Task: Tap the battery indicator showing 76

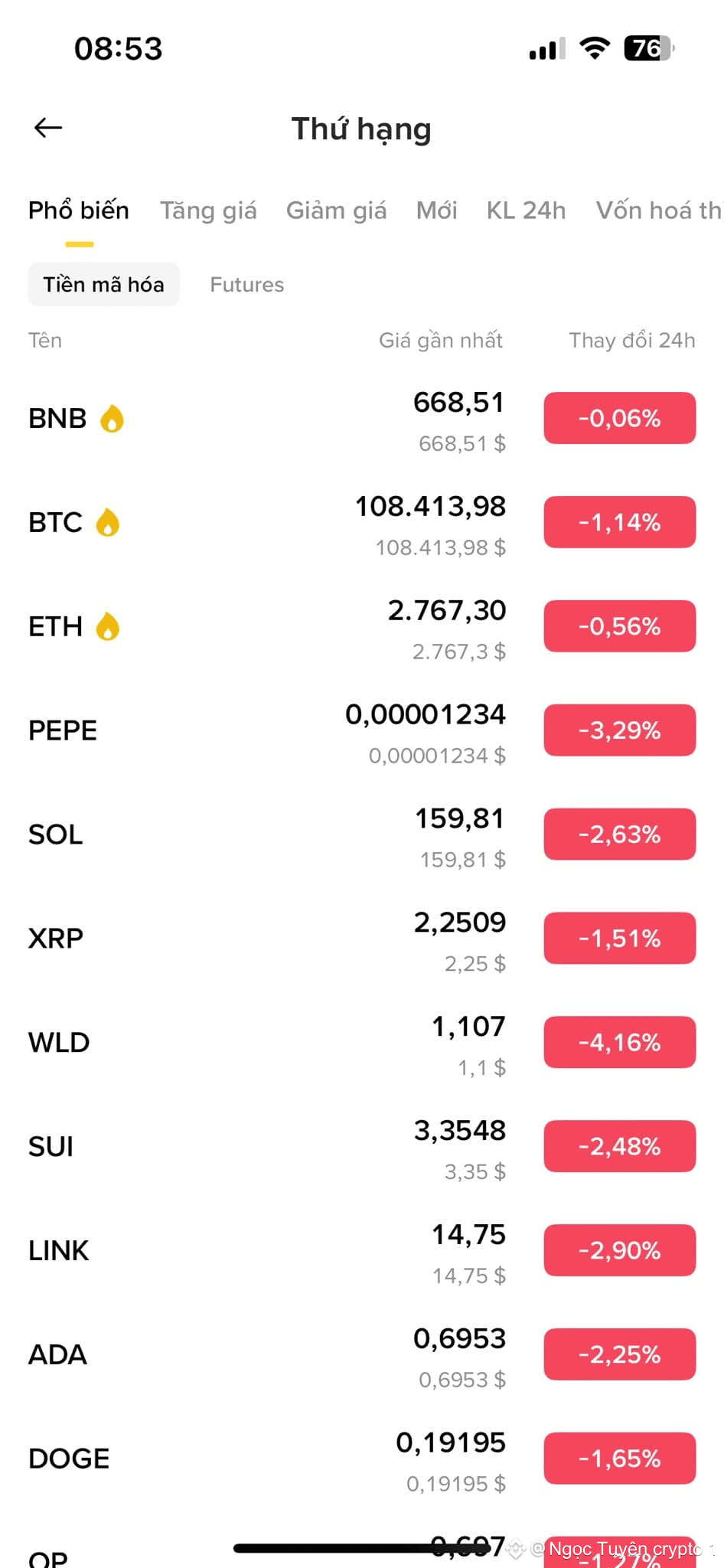Action: click(647, 47)
